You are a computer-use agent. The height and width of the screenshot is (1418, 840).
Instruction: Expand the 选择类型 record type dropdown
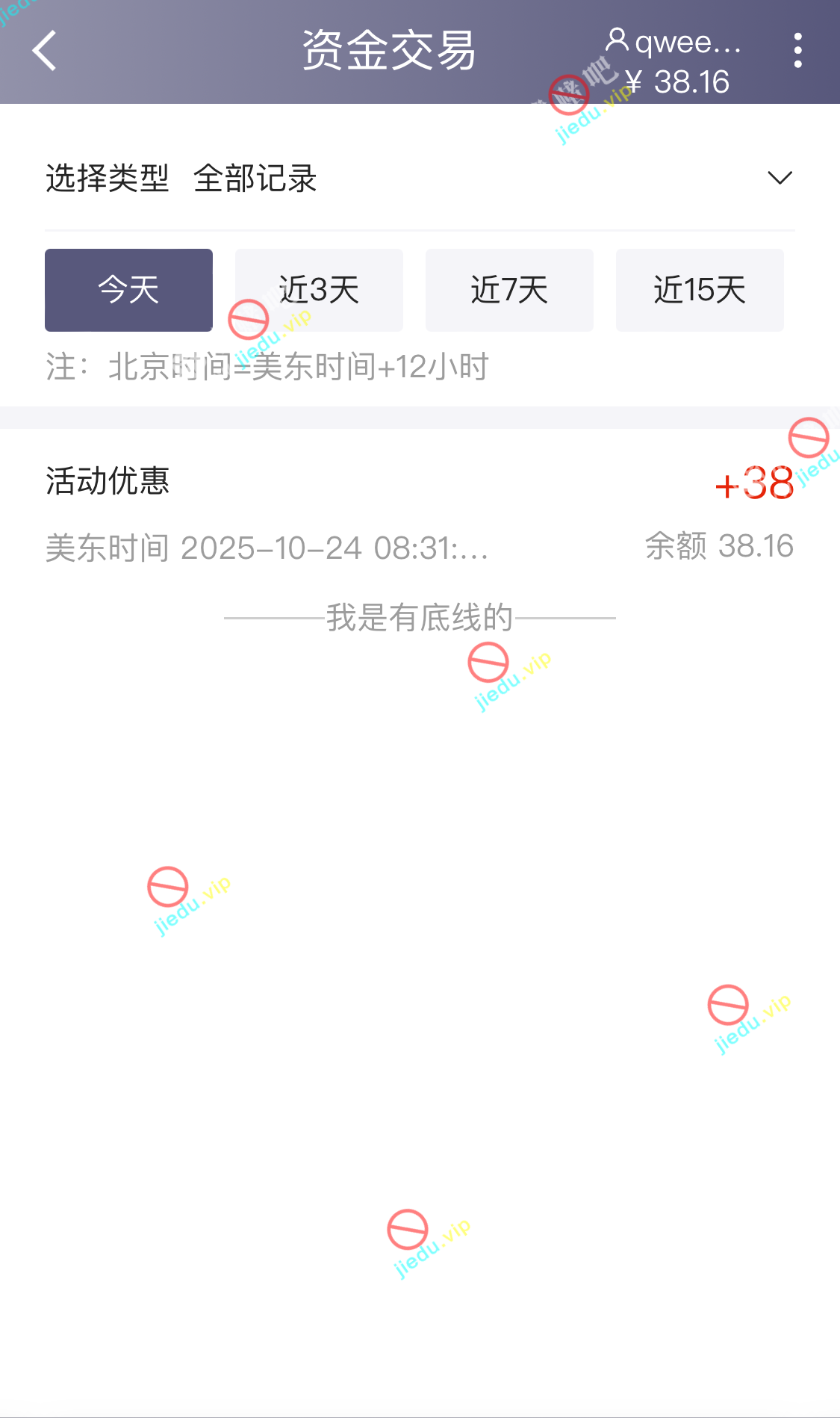tap(779, 178)
